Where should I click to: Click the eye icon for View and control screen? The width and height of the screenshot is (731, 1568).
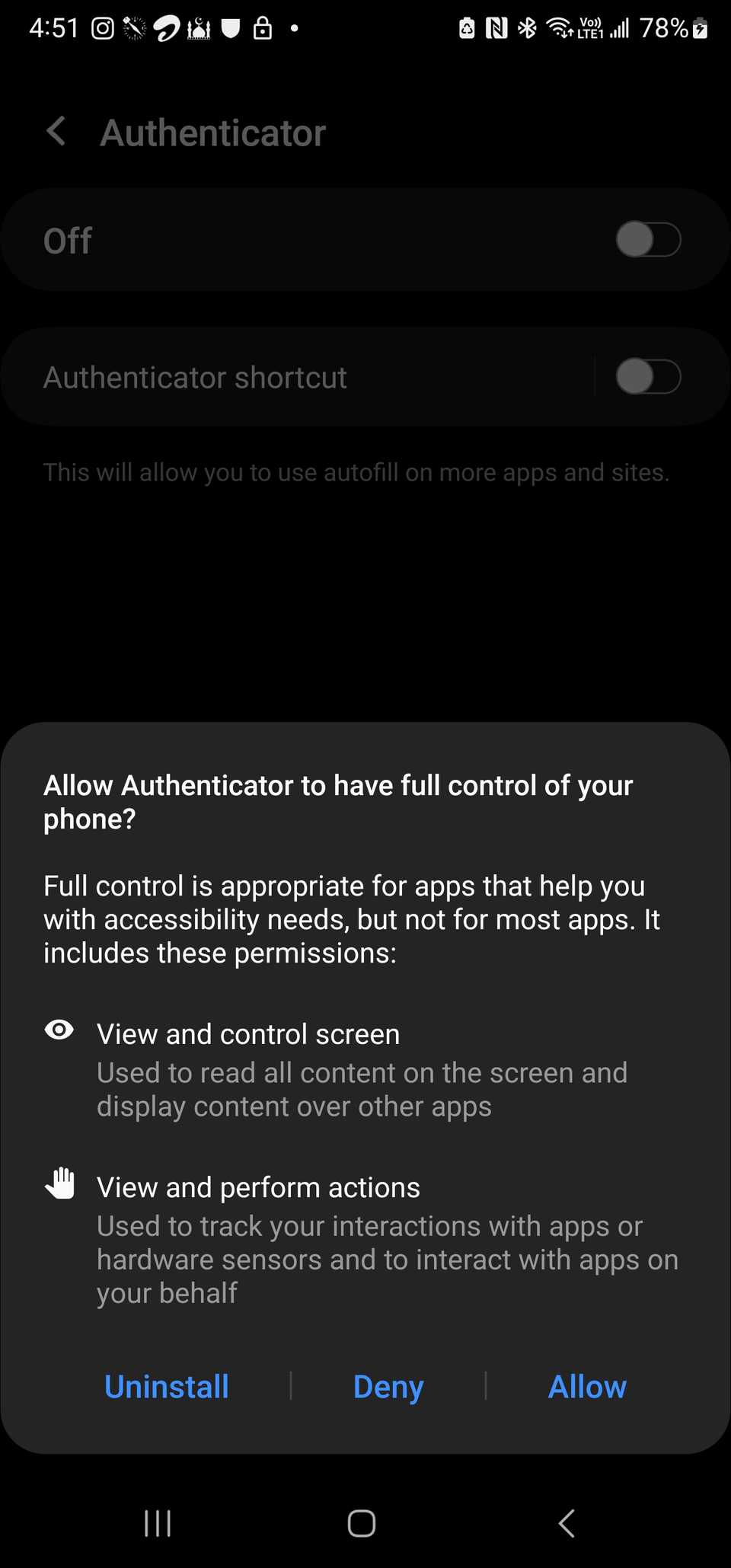click(x=59, y=1030)
